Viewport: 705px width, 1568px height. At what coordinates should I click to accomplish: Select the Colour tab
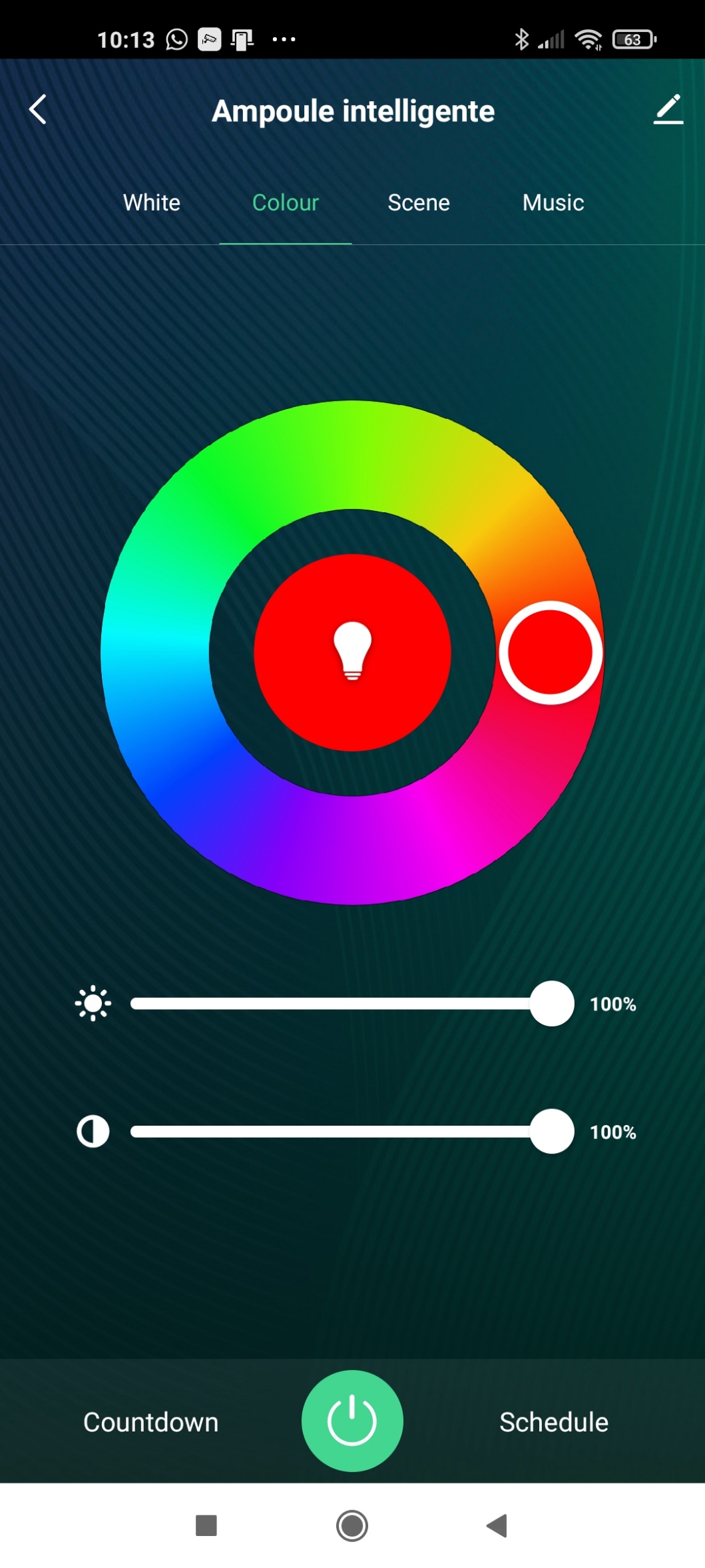coord(286,202)
